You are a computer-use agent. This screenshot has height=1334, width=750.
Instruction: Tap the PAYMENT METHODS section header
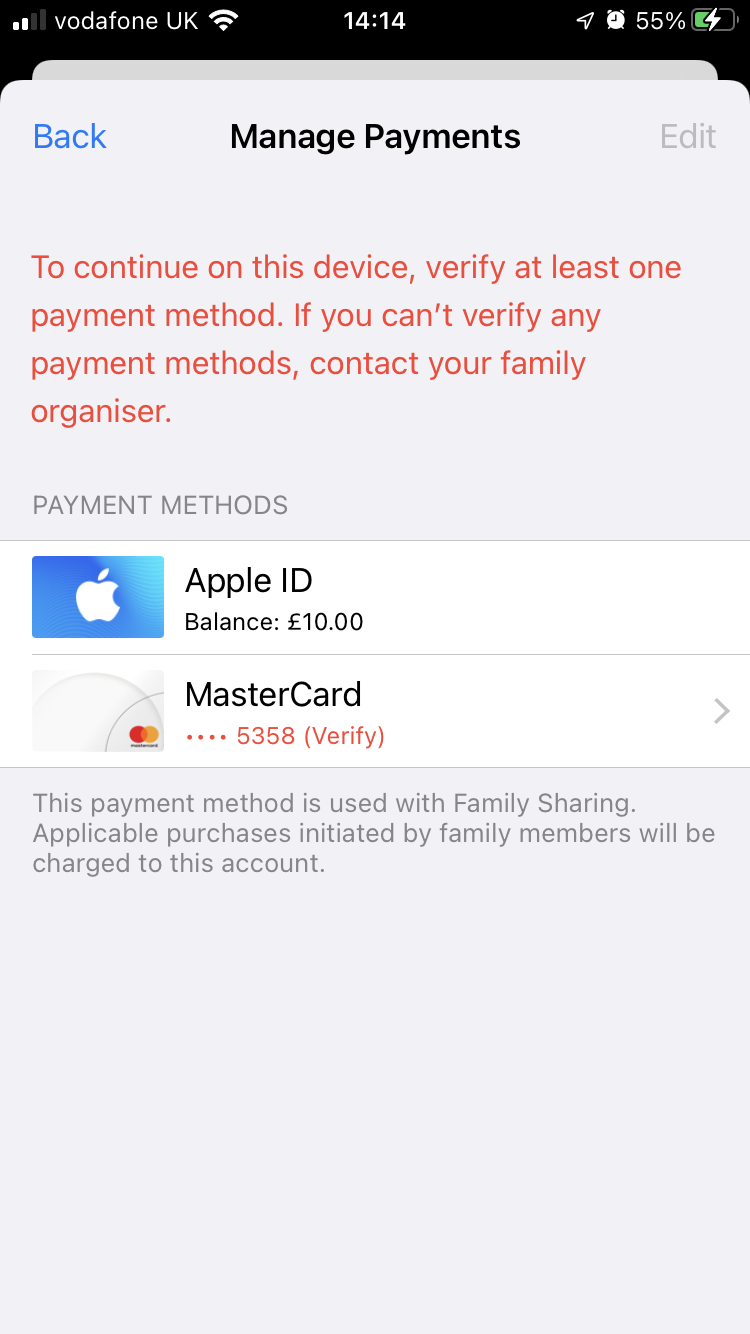tap(160, 505)
